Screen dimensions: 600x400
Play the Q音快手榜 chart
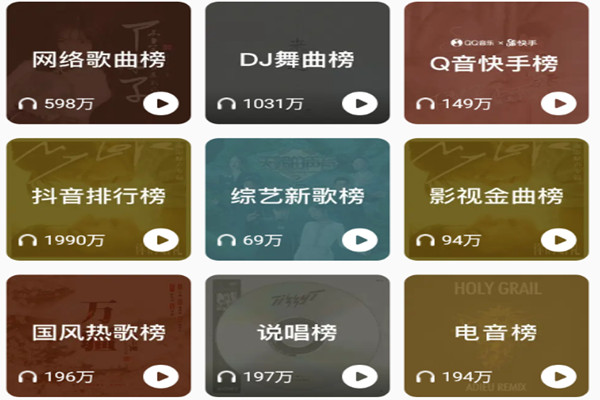click(558, 103)
